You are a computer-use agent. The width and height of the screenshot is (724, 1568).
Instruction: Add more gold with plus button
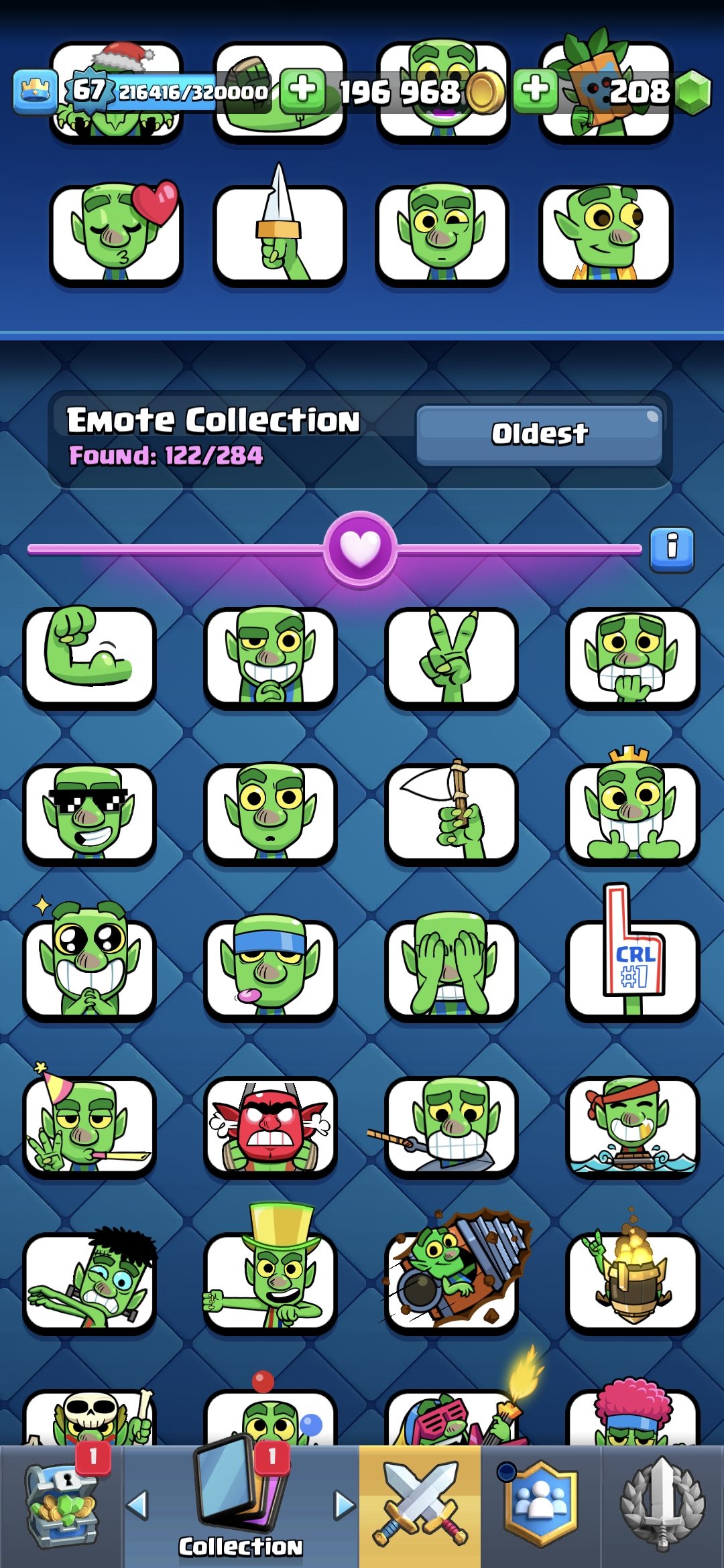coord(302,90)
